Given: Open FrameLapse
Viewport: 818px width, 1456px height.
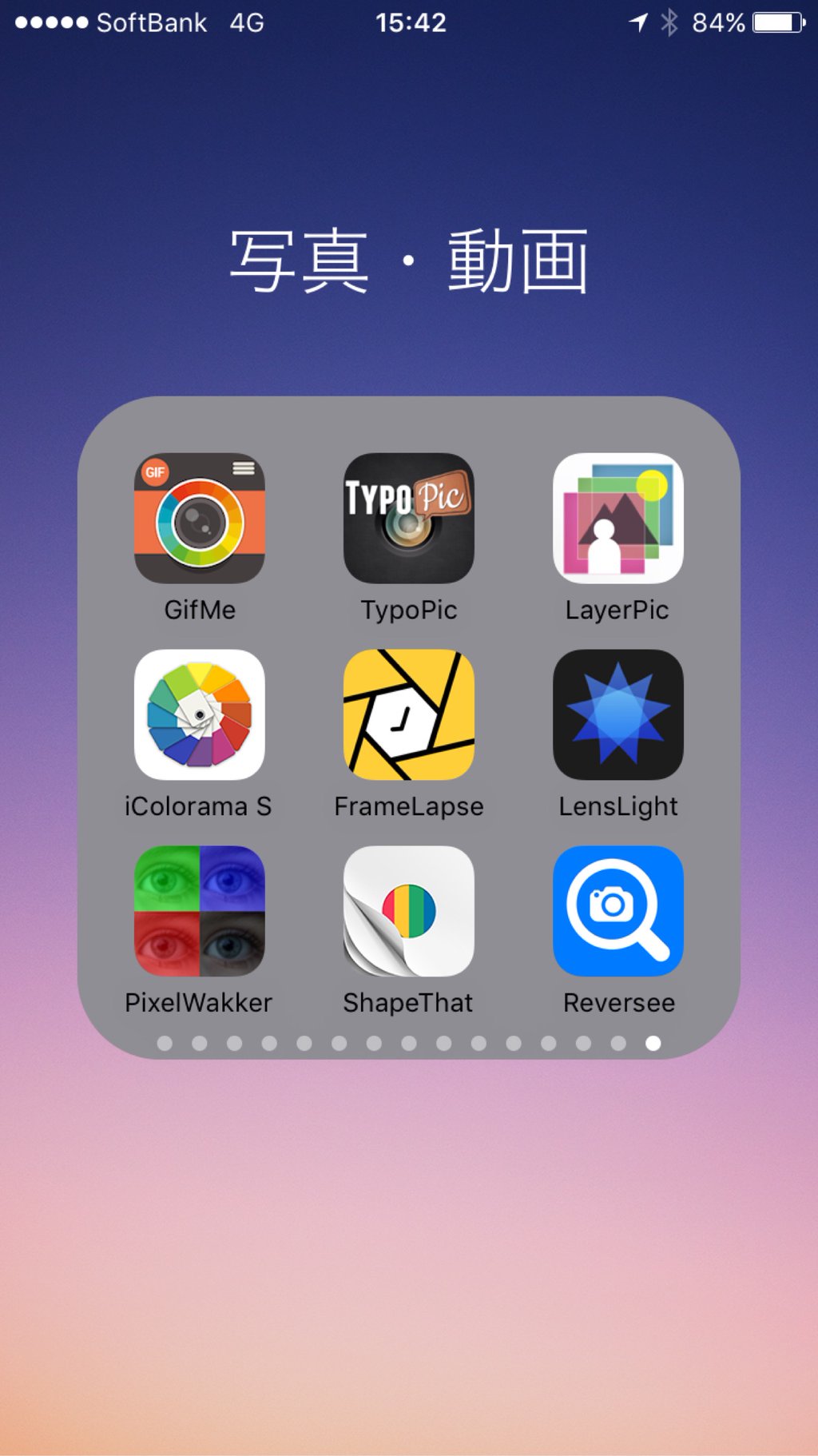Looking at the screenshot, I should point(409,714).
